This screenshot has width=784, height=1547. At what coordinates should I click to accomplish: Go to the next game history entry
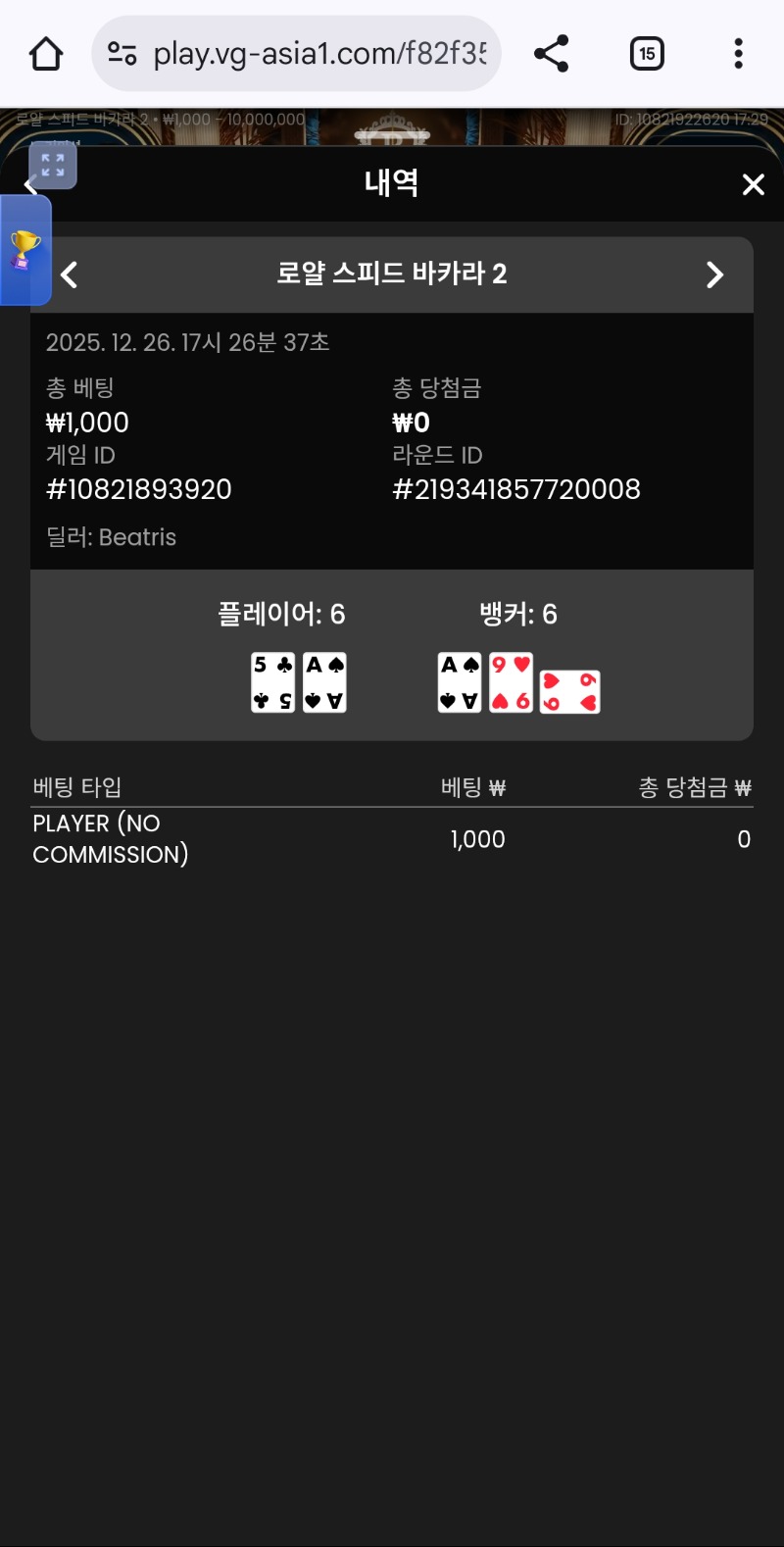pos(714,275)
